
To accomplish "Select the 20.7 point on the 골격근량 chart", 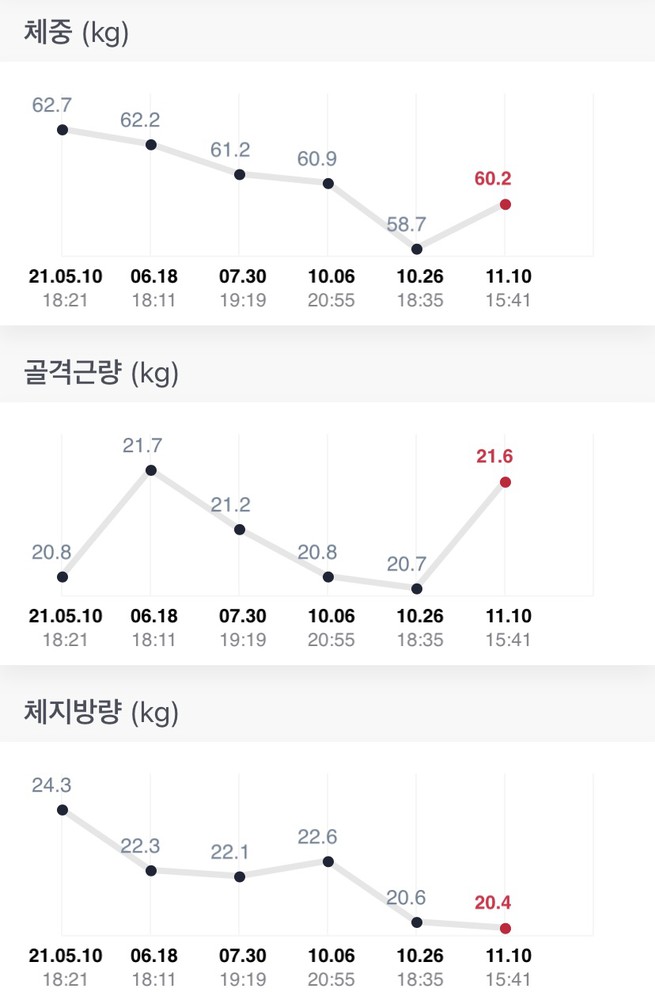I will 417,588.
